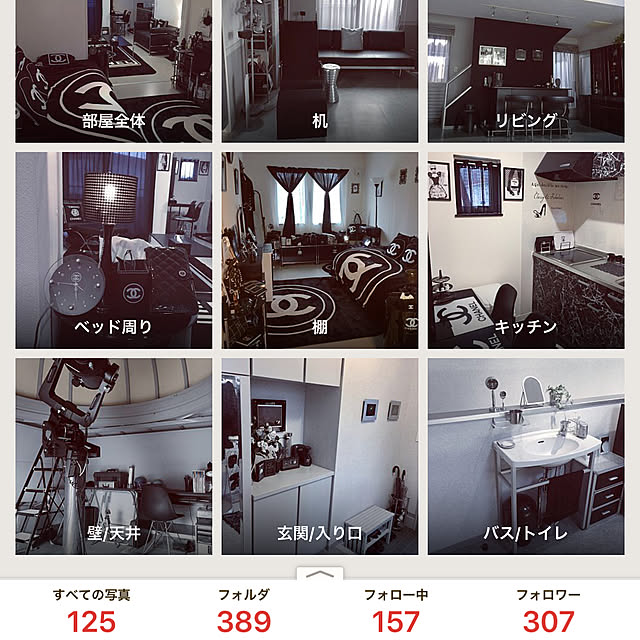The height and width of the screenshot is (640, 640).
Task: Show the フォロワー list
Action: tap(550, 611)
